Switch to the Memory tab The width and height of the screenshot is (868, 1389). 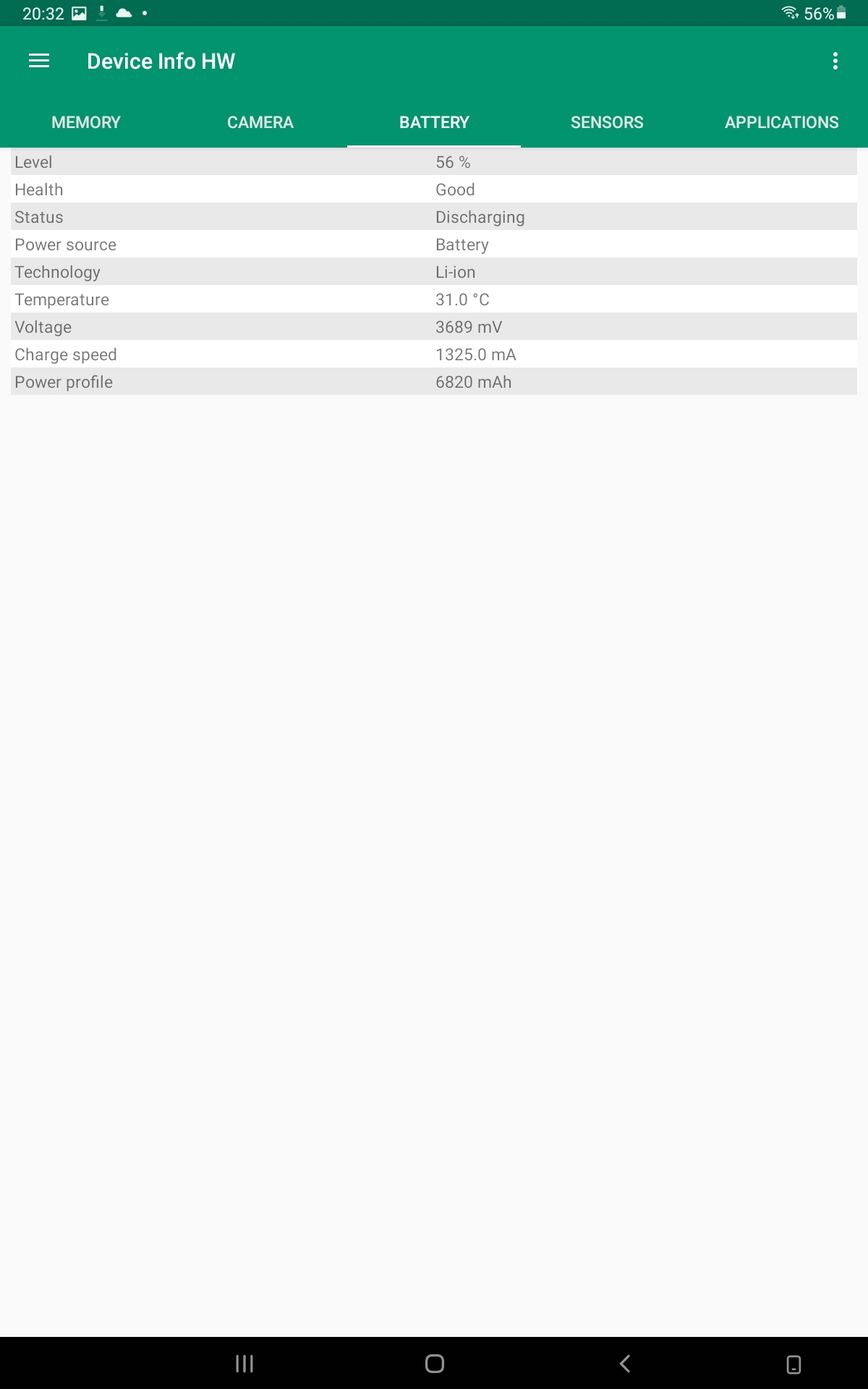tap(86, 122)
